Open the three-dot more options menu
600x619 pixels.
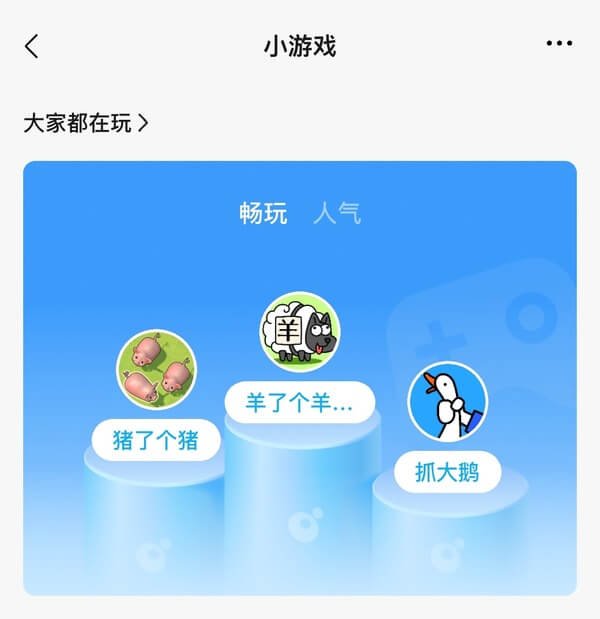pos(561,45)
